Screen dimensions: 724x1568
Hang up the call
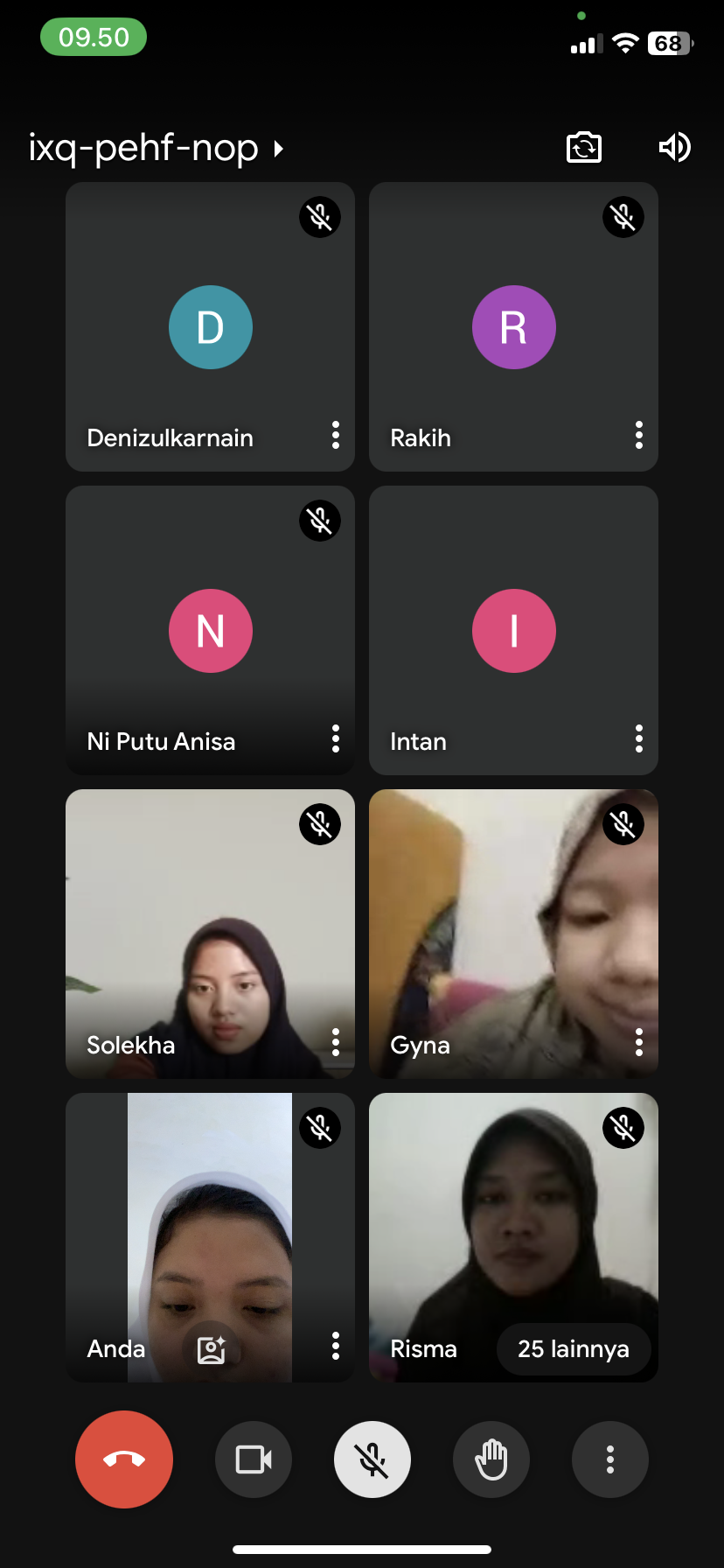pyautogui.click(x=124, y=1459)
